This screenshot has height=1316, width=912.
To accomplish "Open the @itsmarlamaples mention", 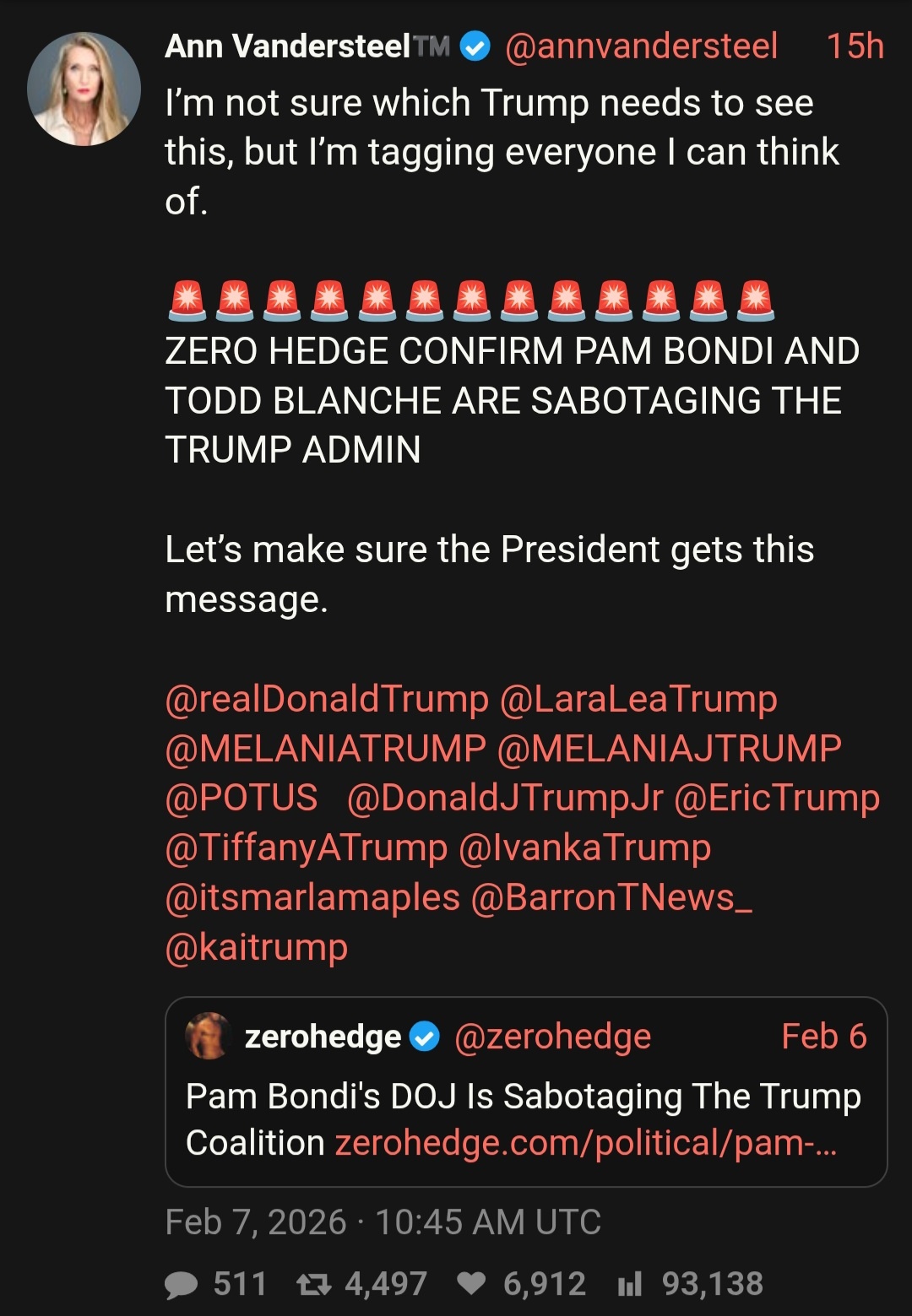I will point(312,897).
